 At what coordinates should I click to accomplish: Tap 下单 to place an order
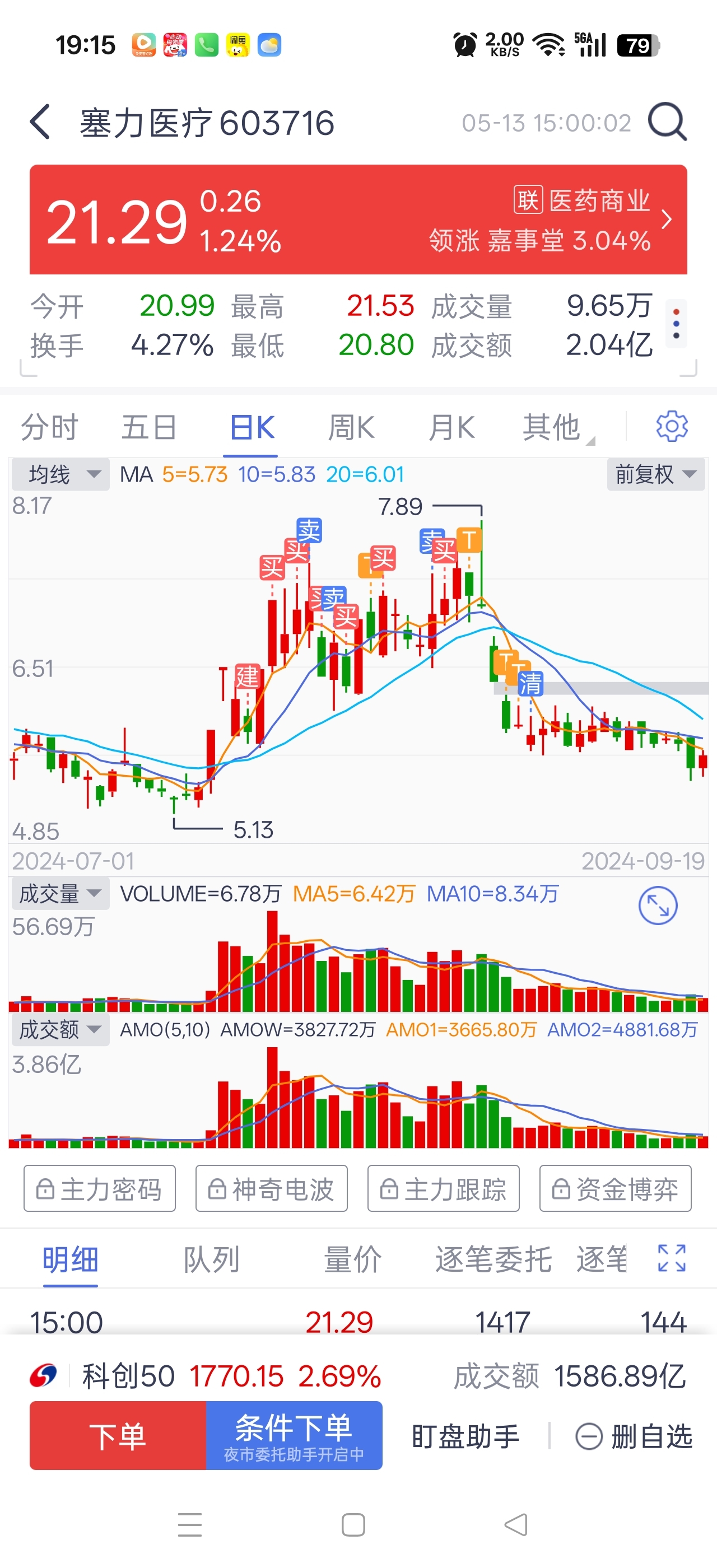click(x=118, y=1435)
